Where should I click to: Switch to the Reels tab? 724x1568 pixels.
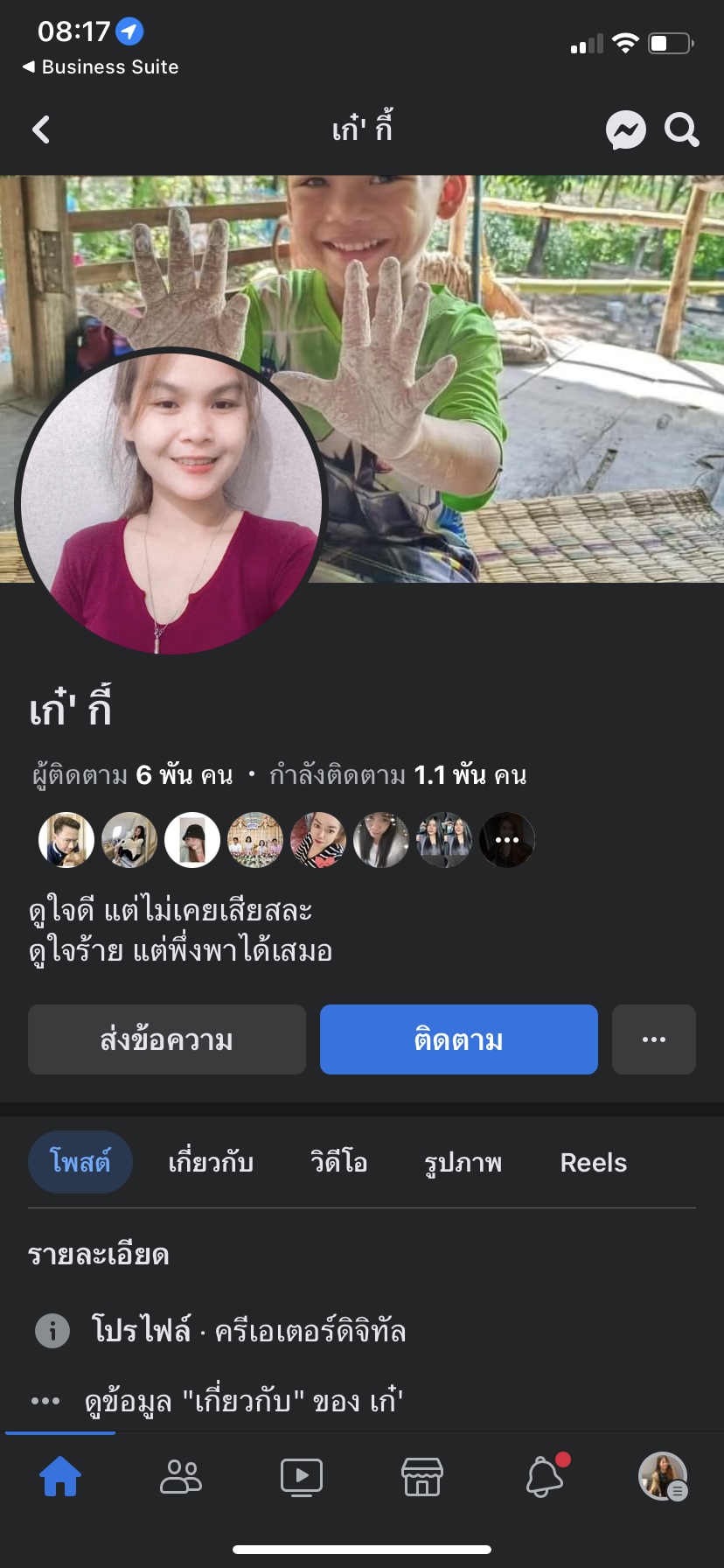coord(594,1162)
